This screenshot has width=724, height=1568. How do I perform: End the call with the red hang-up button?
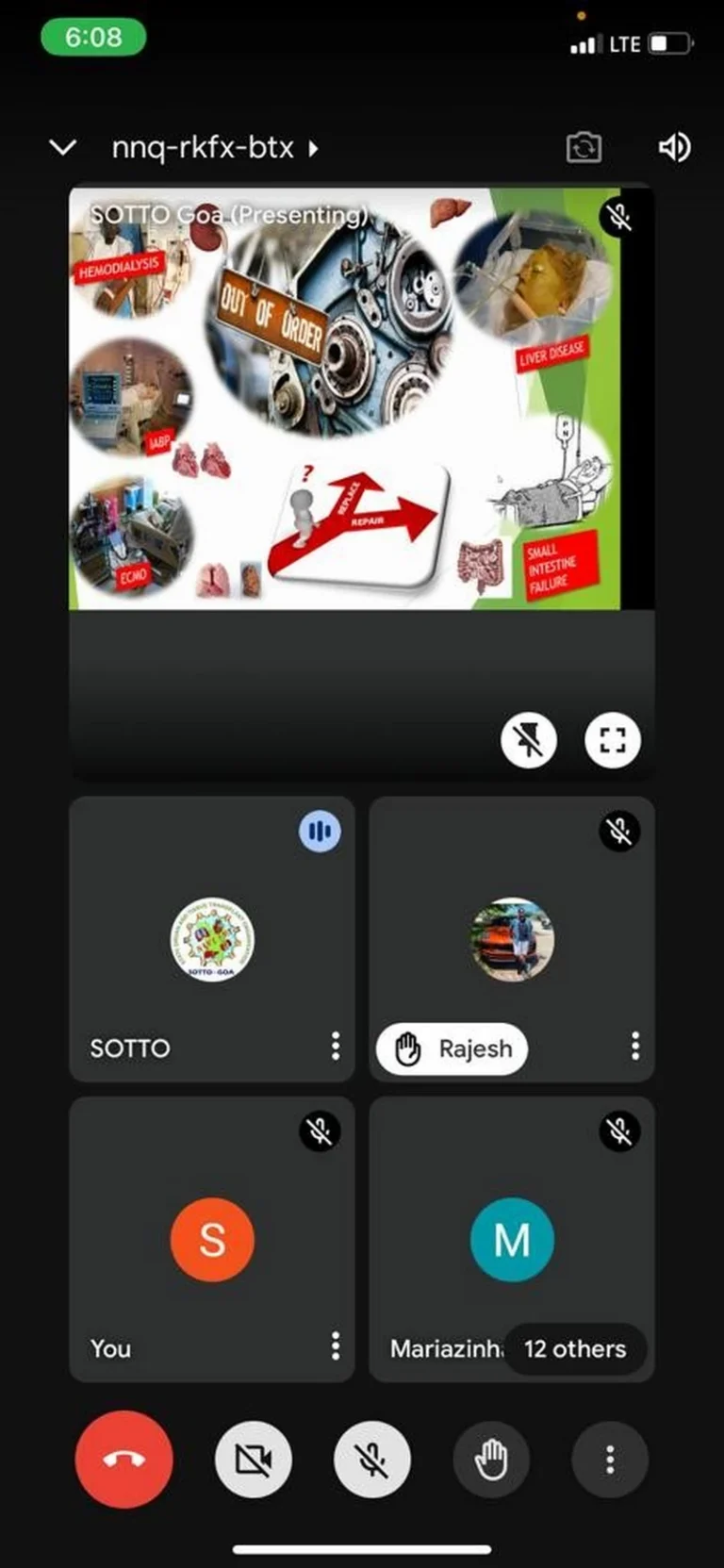click(x=123, y=1459)
